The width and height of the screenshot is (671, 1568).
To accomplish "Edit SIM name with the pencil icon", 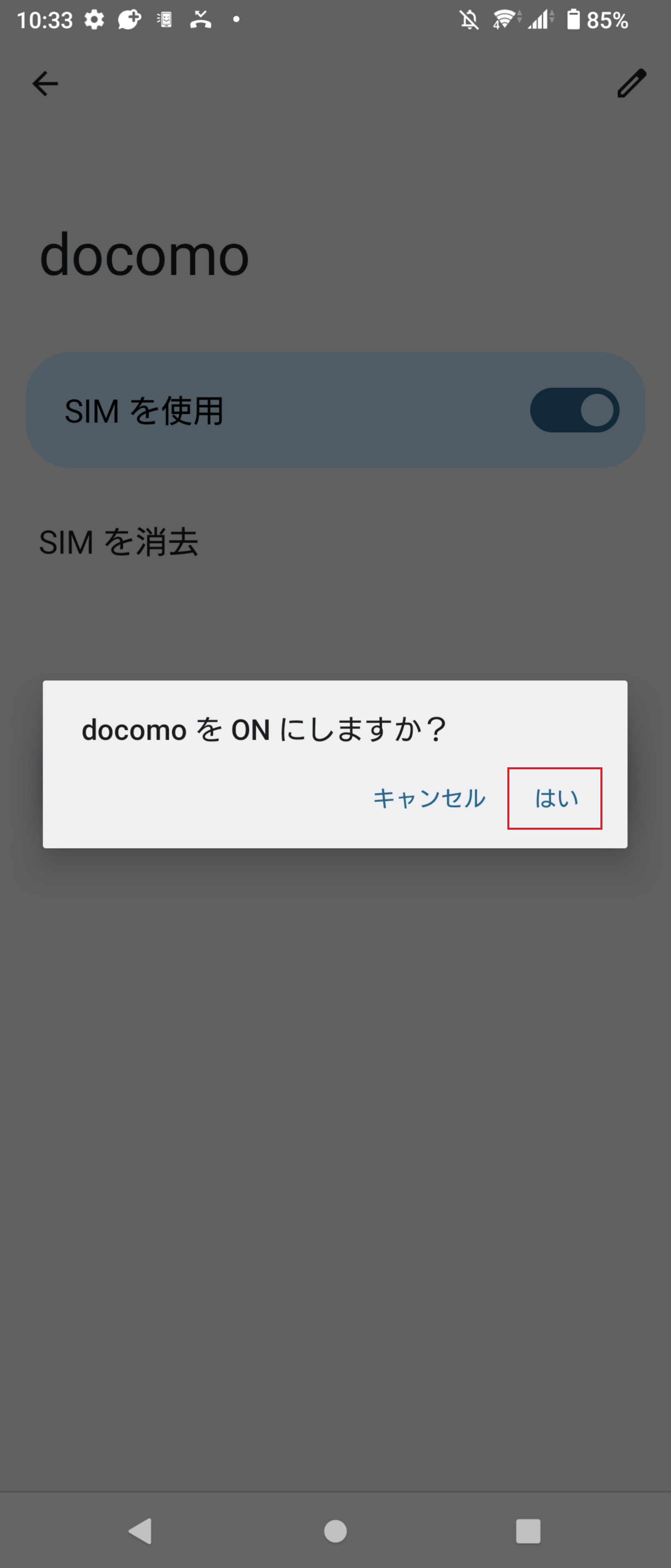I will (631, 83).
